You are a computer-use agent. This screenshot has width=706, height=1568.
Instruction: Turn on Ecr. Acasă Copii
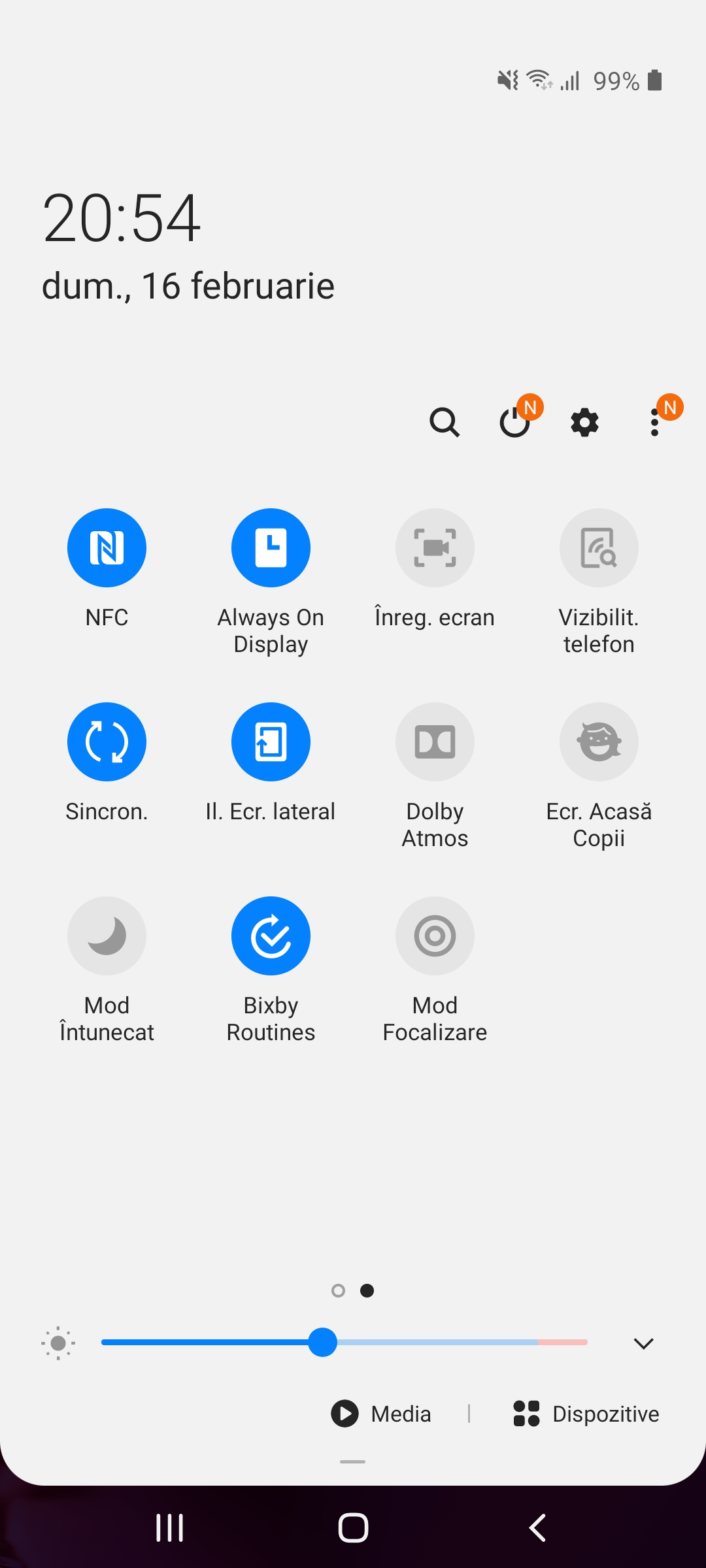(599, 742)
